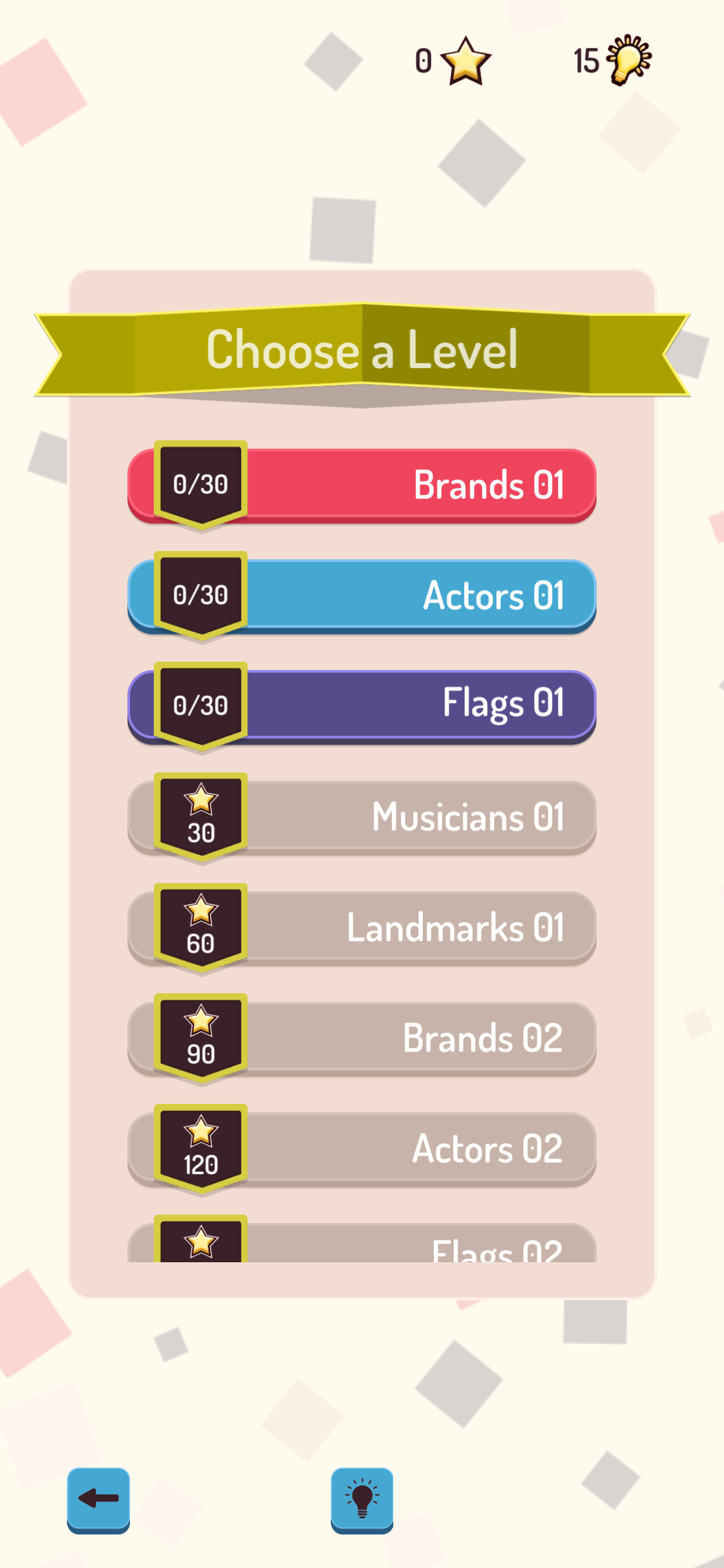The height and width of the screenshot is (1568, 724).
Task: Tap the star badge on Actors 02
Action: [200, 1146]
